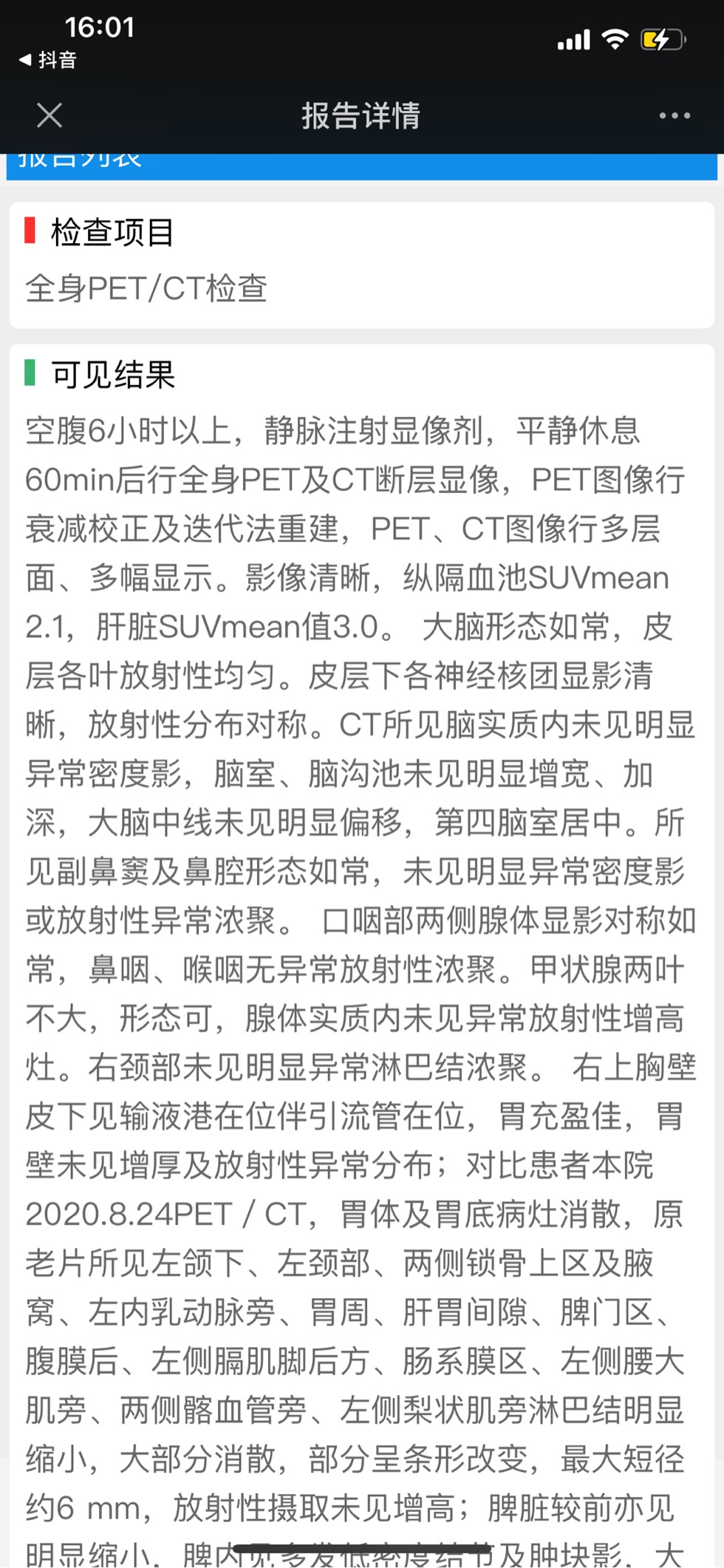Return to the 抖音 app

[48, 60]
